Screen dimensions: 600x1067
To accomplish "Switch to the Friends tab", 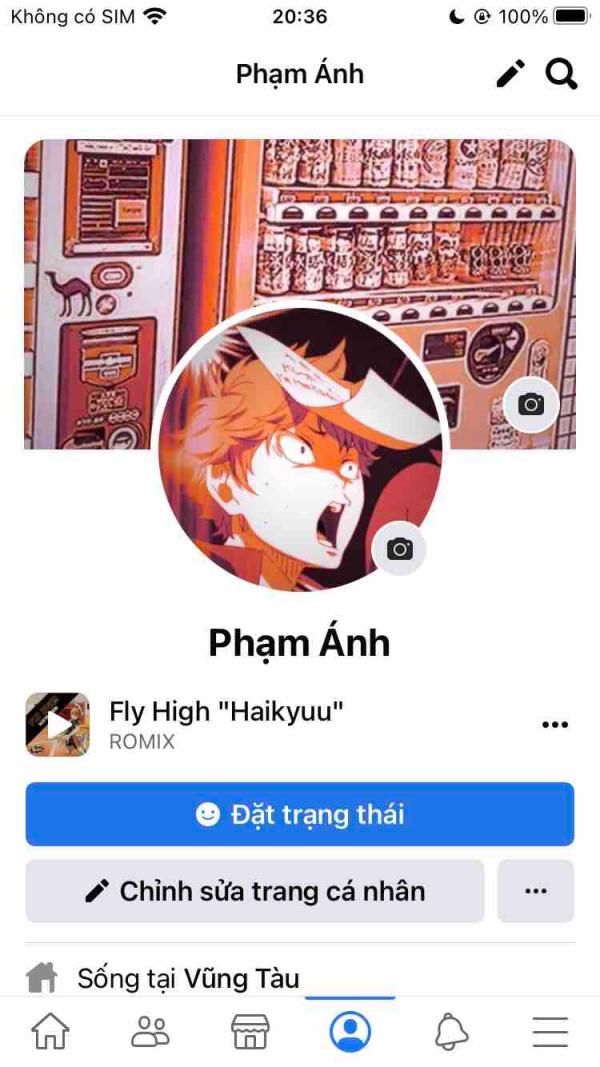I will [x=151, y=1031].
